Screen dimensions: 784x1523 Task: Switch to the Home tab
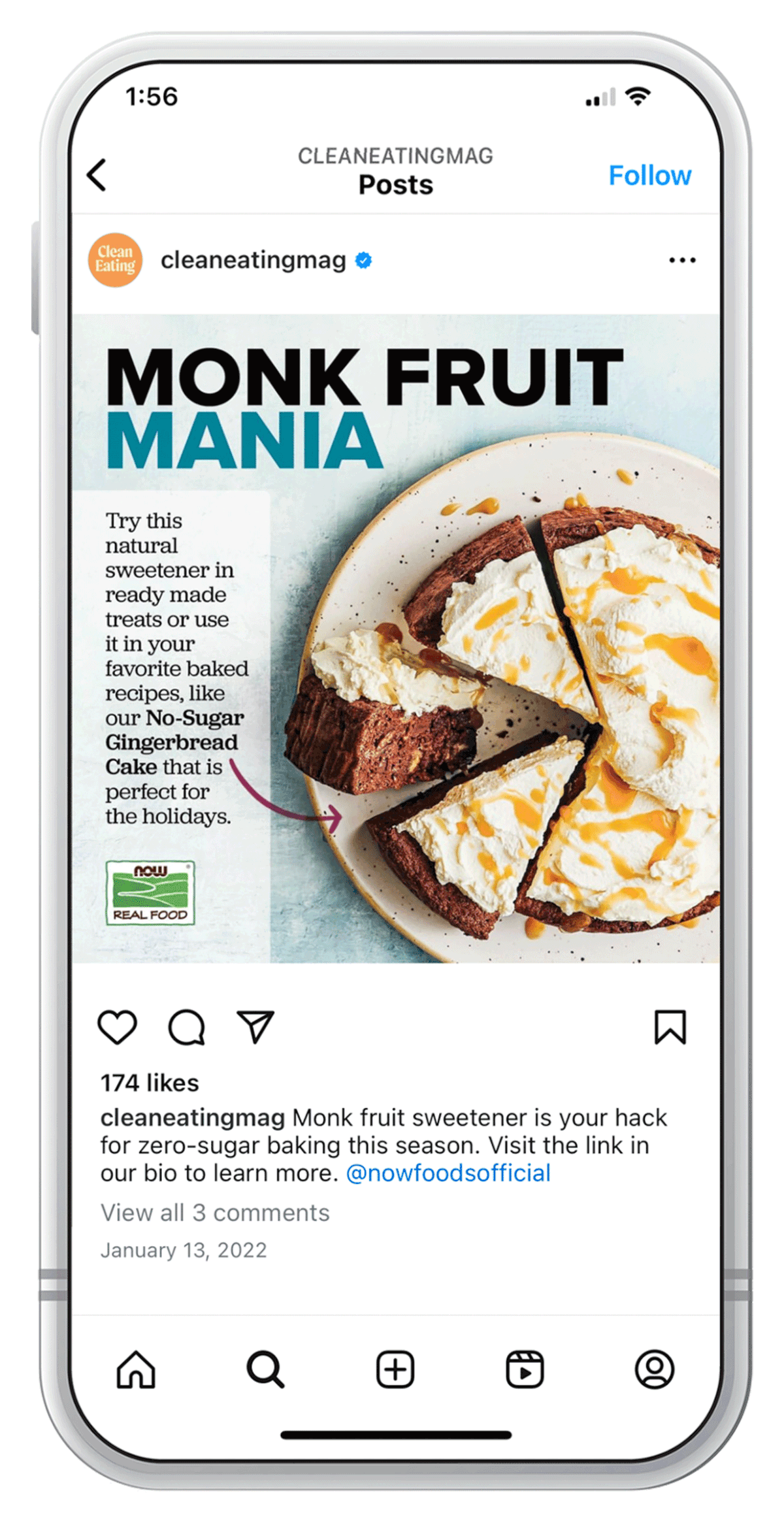pos(136,1369)
